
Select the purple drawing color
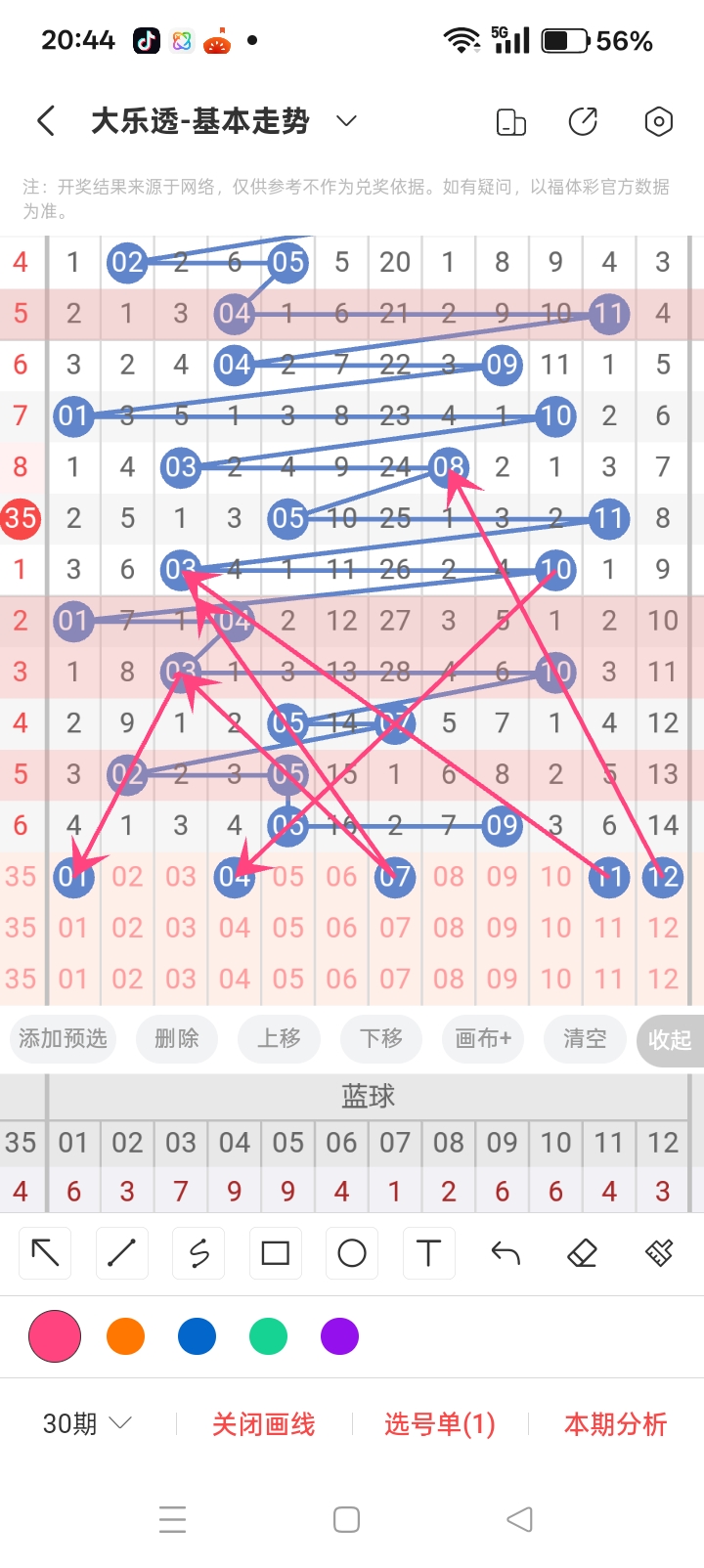coord(339,1335)
